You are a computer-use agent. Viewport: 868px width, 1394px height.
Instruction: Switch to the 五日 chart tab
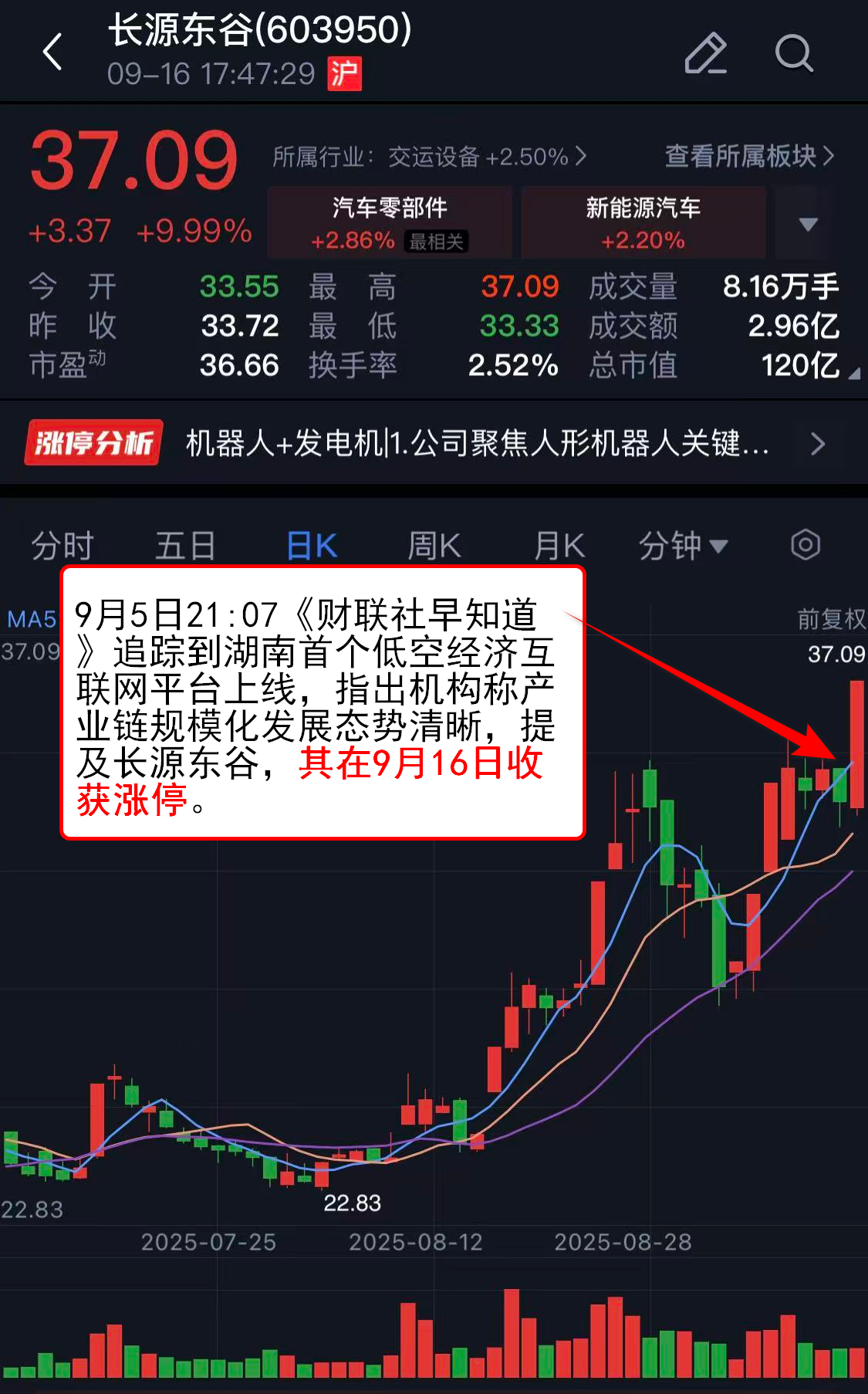(185, 546)
